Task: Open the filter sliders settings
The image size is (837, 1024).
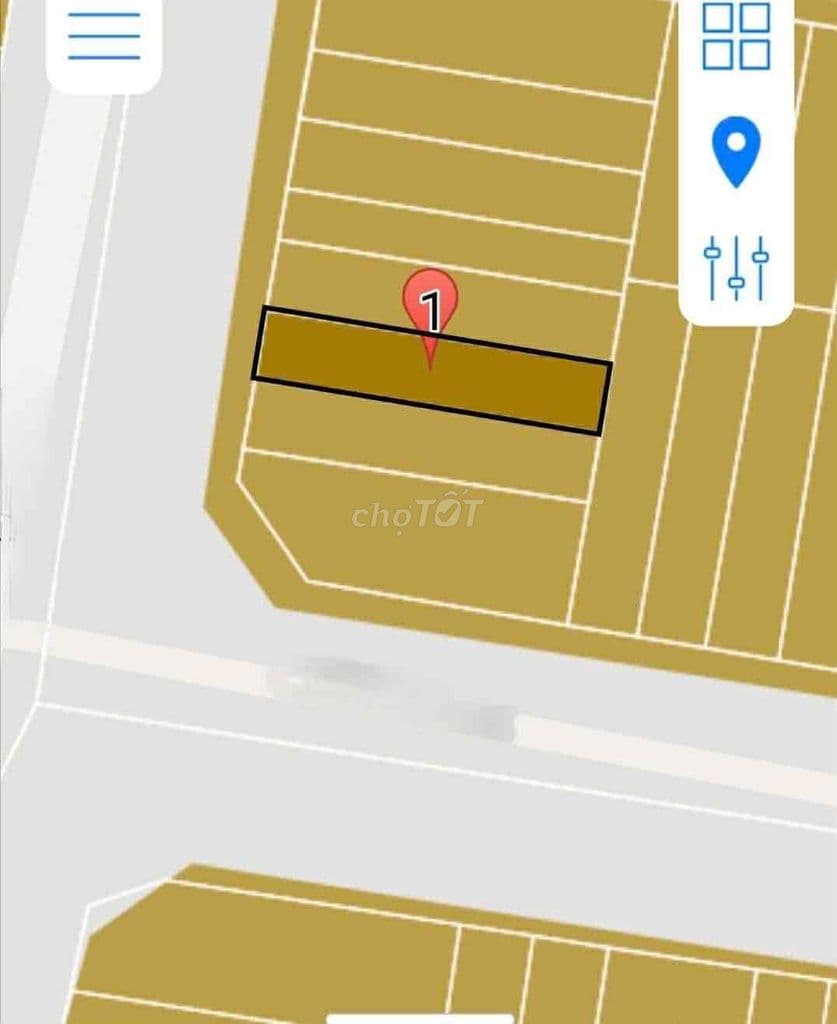Action: 736,268
